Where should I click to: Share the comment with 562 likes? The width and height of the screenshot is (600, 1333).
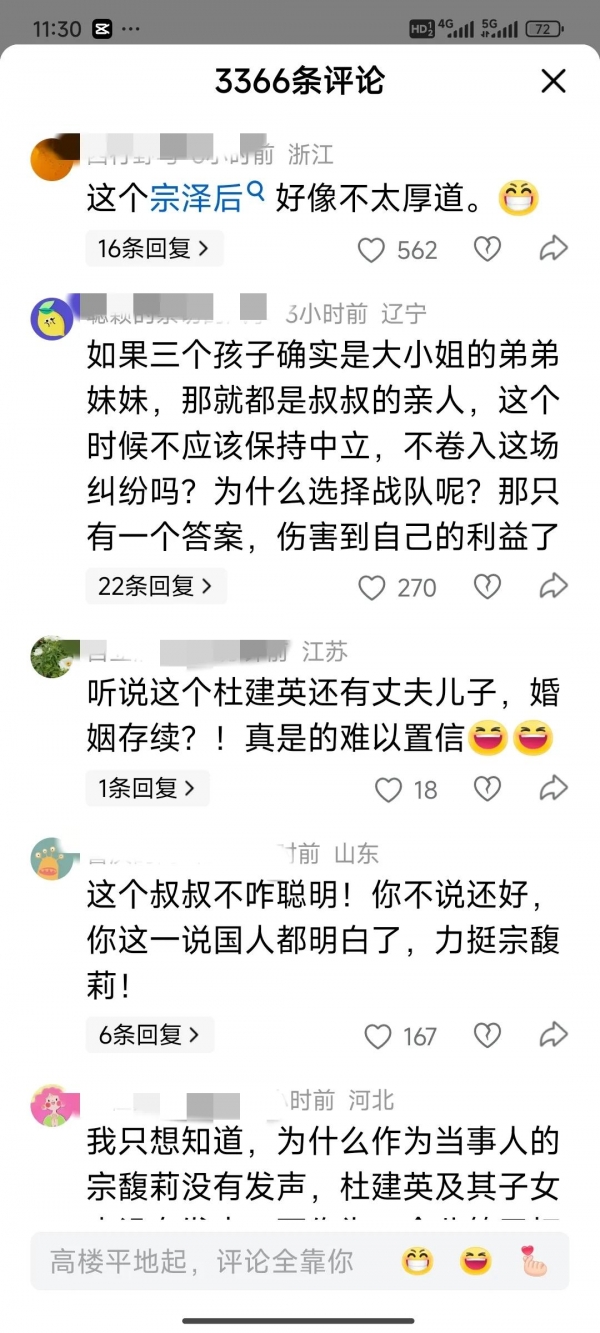pyautogui.click(x=553, y=249)
